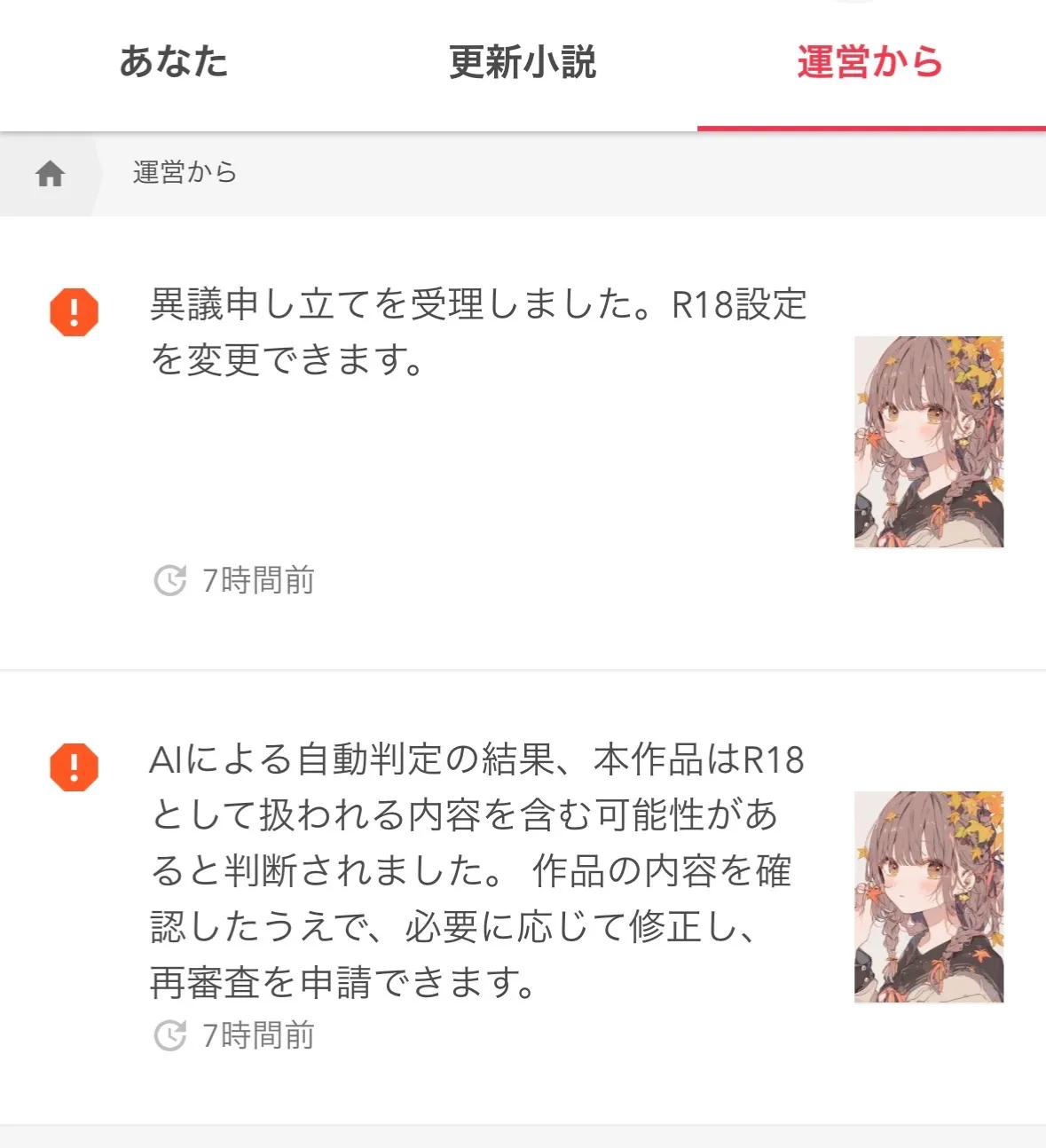Open the AIによる自動判定 R18 notice
Viewport: 1046px width, 1148px height.
click(477, 869)
